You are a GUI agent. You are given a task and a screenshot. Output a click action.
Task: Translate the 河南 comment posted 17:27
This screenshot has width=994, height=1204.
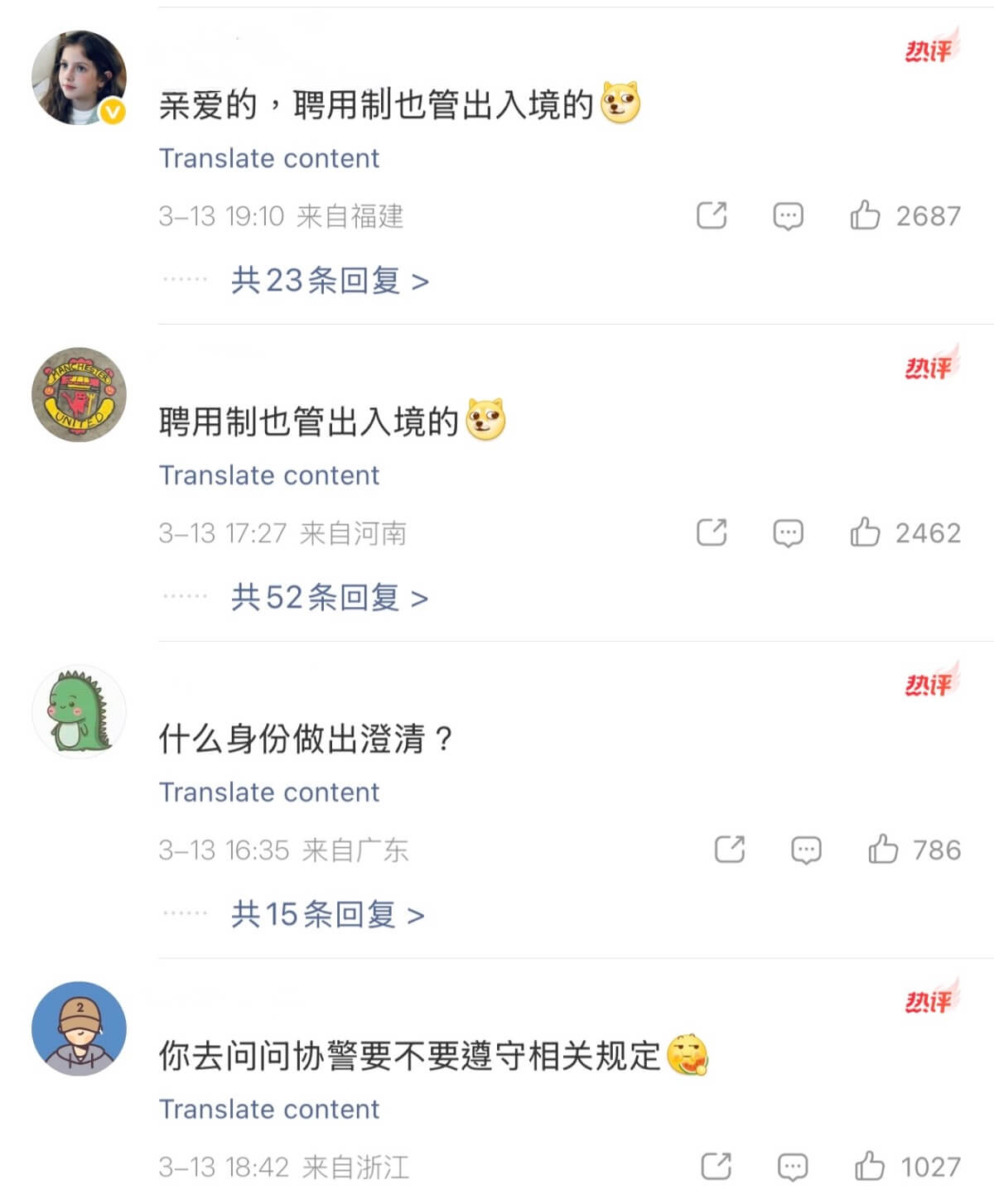click(x=269, y=475)
